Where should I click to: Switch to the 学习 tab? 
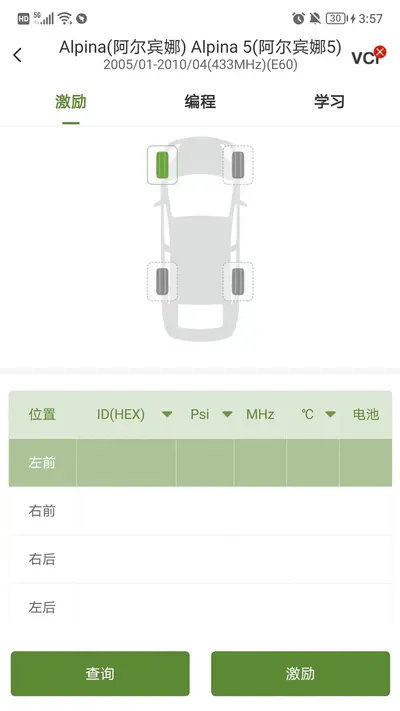coord(329,102)
